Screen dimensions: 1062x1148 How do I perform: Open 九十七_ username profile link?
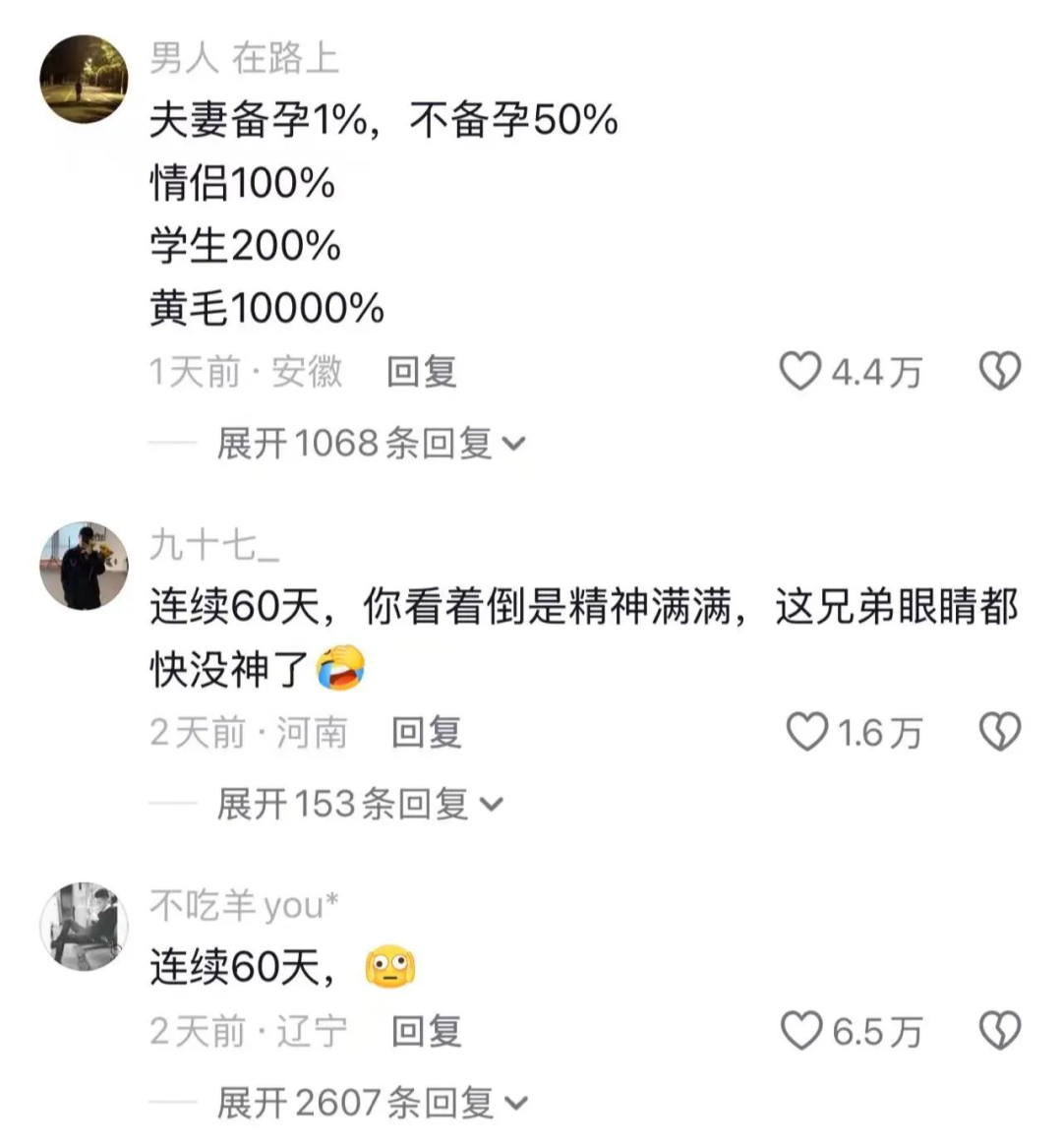coord(214,545)
